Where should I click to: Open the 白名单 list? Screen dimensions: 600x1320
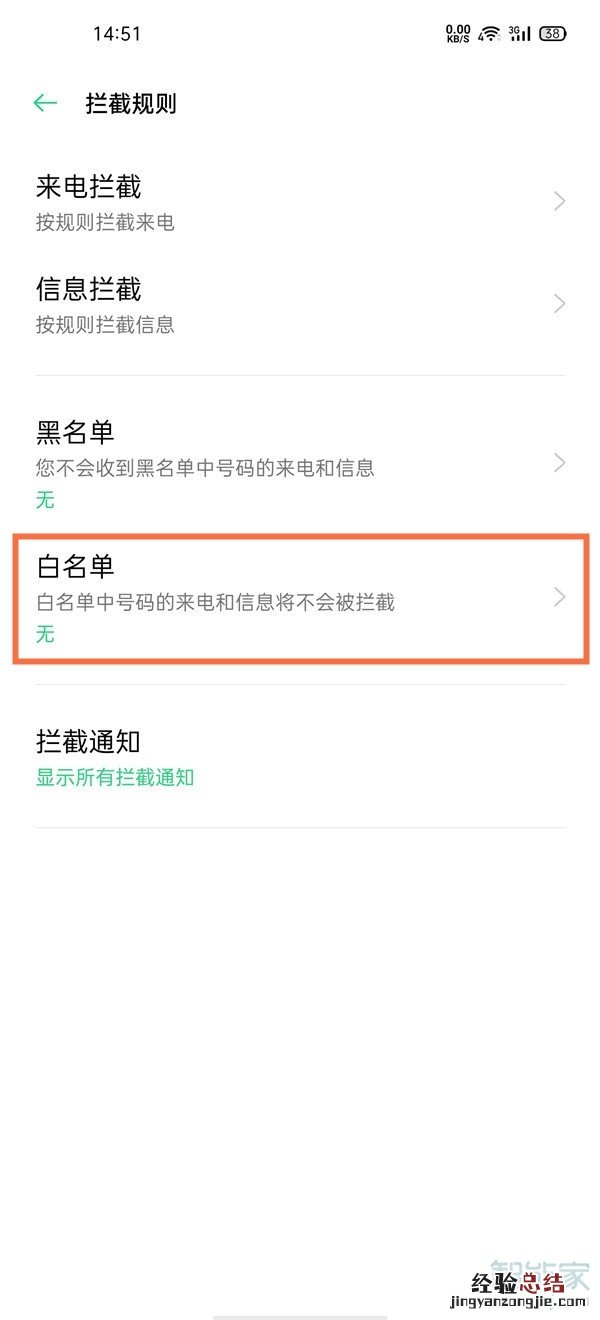(x=300, y=598)
